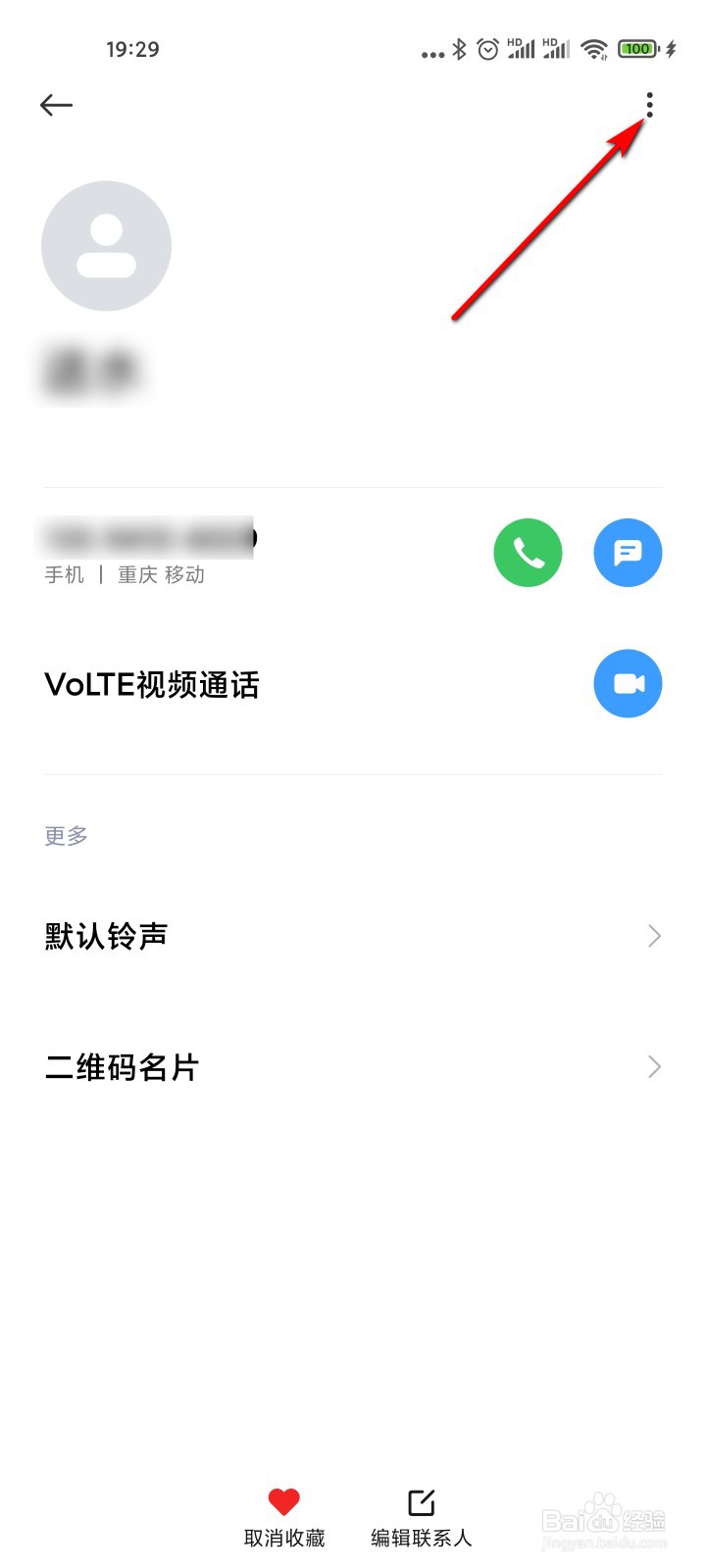Tap the back arrow at top left

pyautogui.click(x=56, y=105)
